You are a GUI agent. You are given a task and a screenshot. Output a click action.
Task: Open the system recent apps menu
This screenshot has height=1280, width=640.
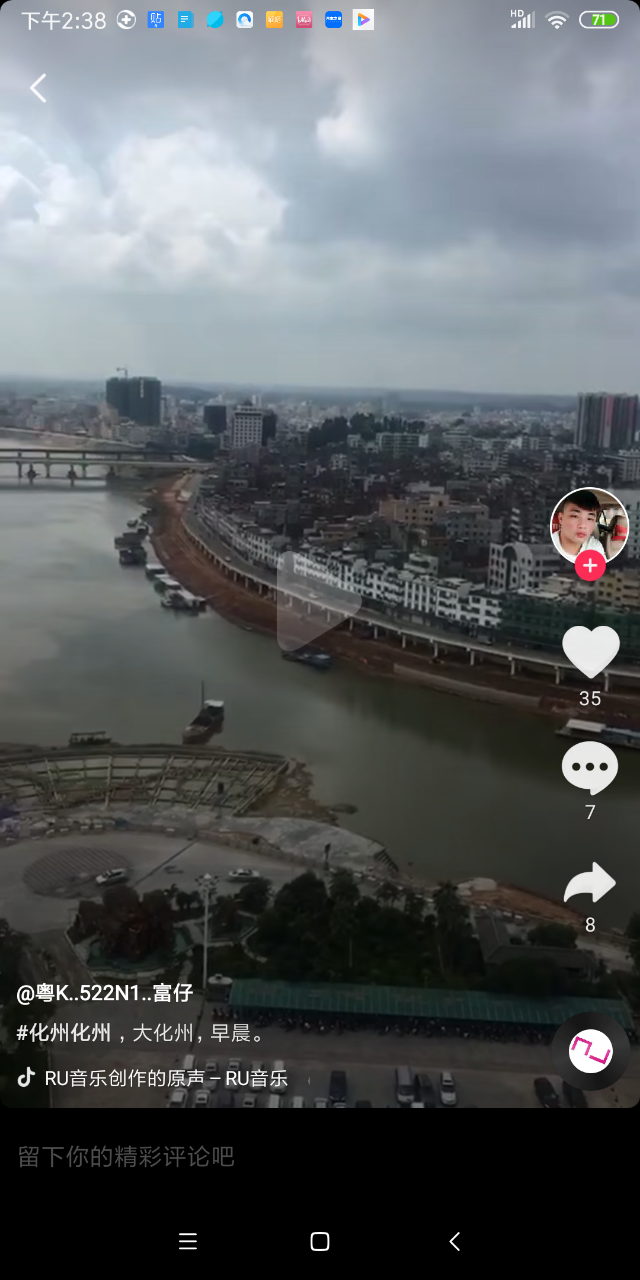tap(187, 1241)
